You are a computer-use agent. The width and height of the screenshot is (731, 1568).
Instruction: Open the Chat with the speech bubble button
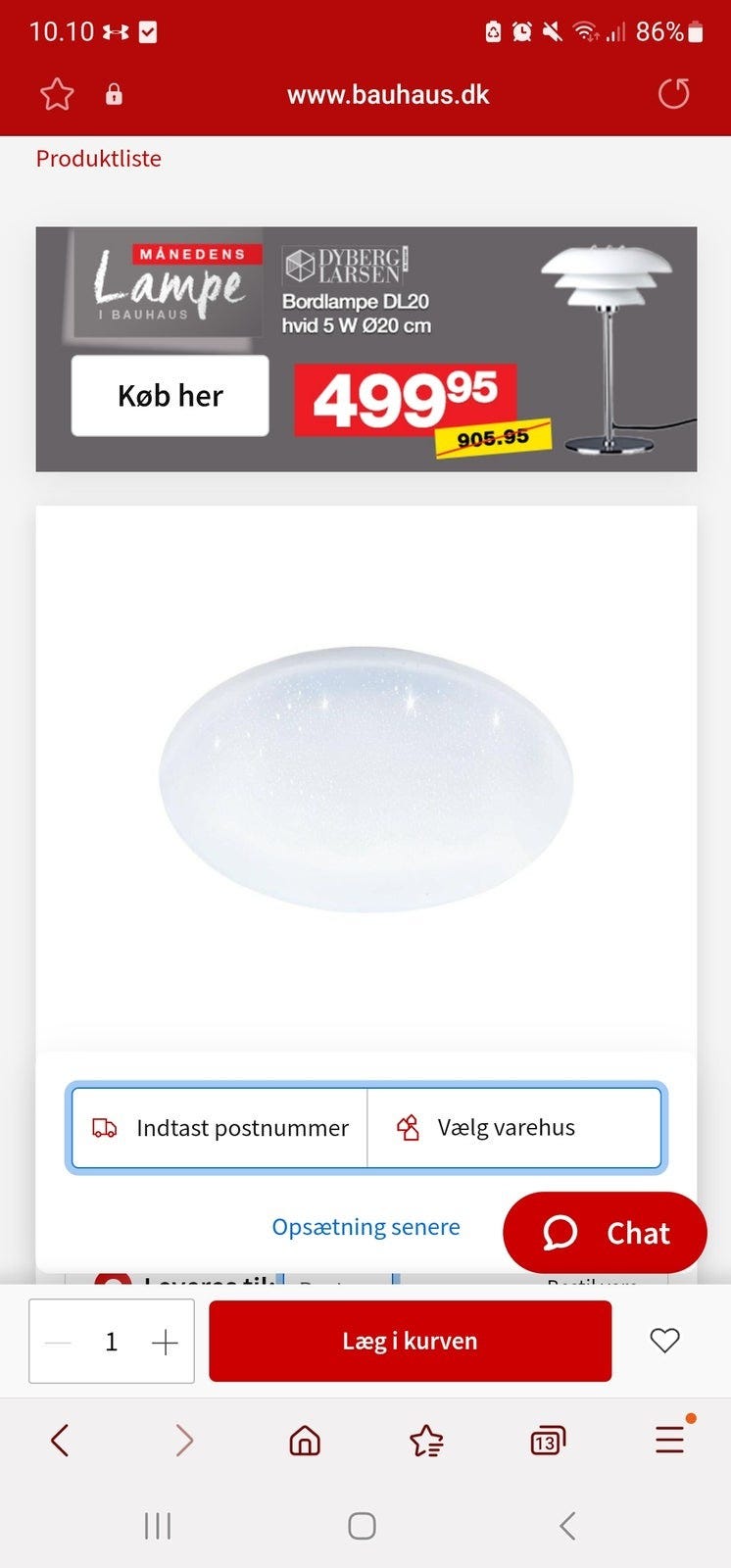[x=605, y=1233]
